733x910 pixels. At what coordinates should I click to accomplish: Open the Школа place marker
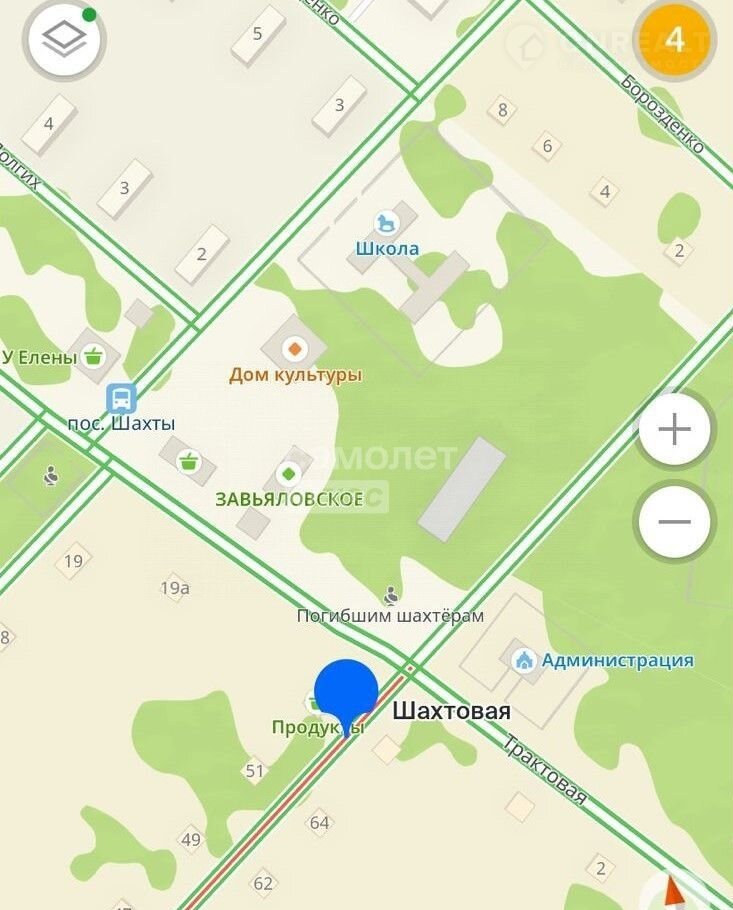[x=386, y=223]
